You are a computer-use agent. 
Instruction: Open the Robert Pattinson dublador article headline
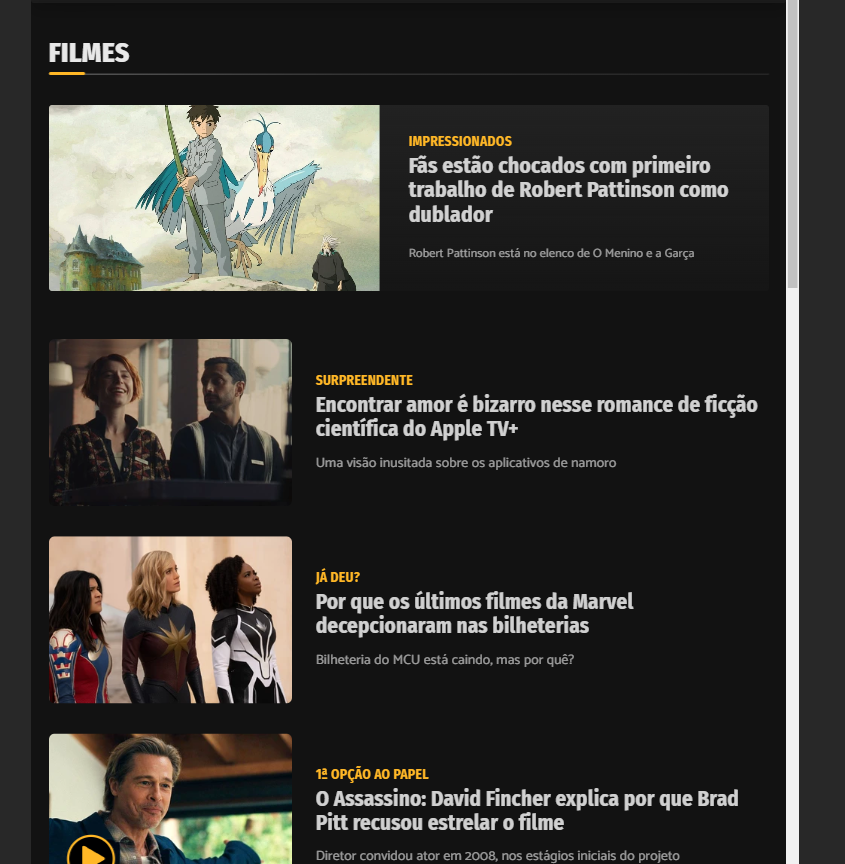coord(568,190)
